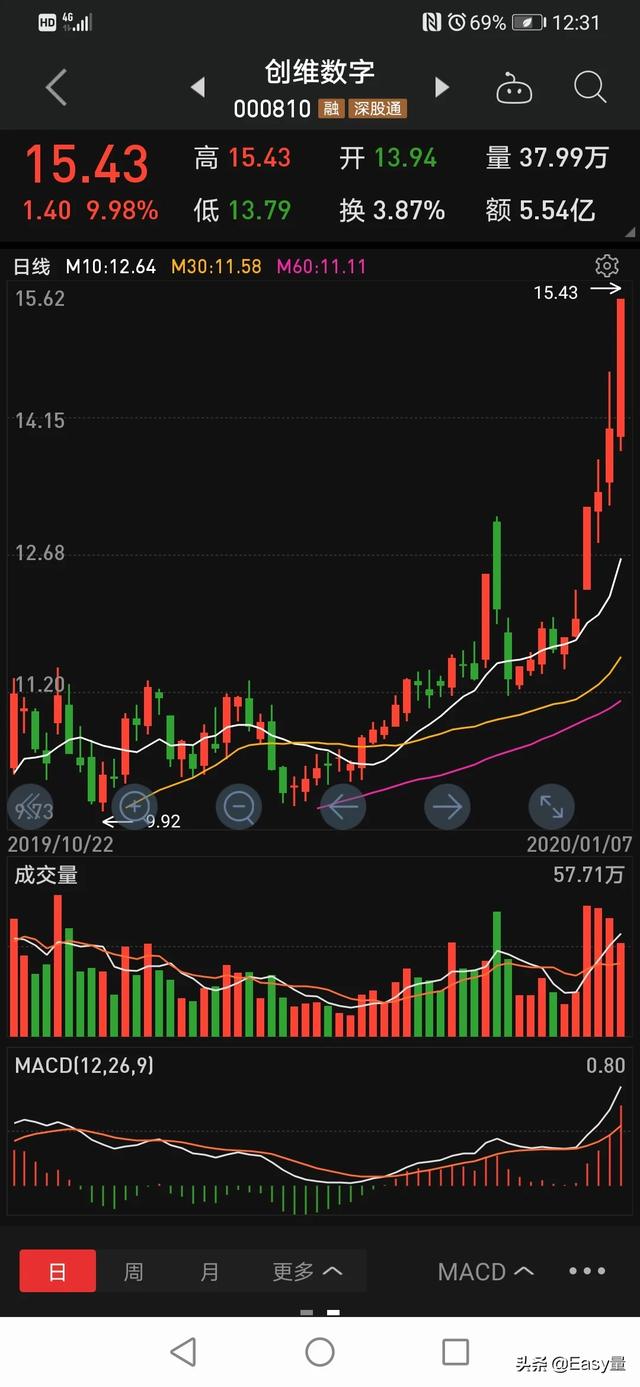
Task: Tap the system home button
Action: coord(320,1352)
